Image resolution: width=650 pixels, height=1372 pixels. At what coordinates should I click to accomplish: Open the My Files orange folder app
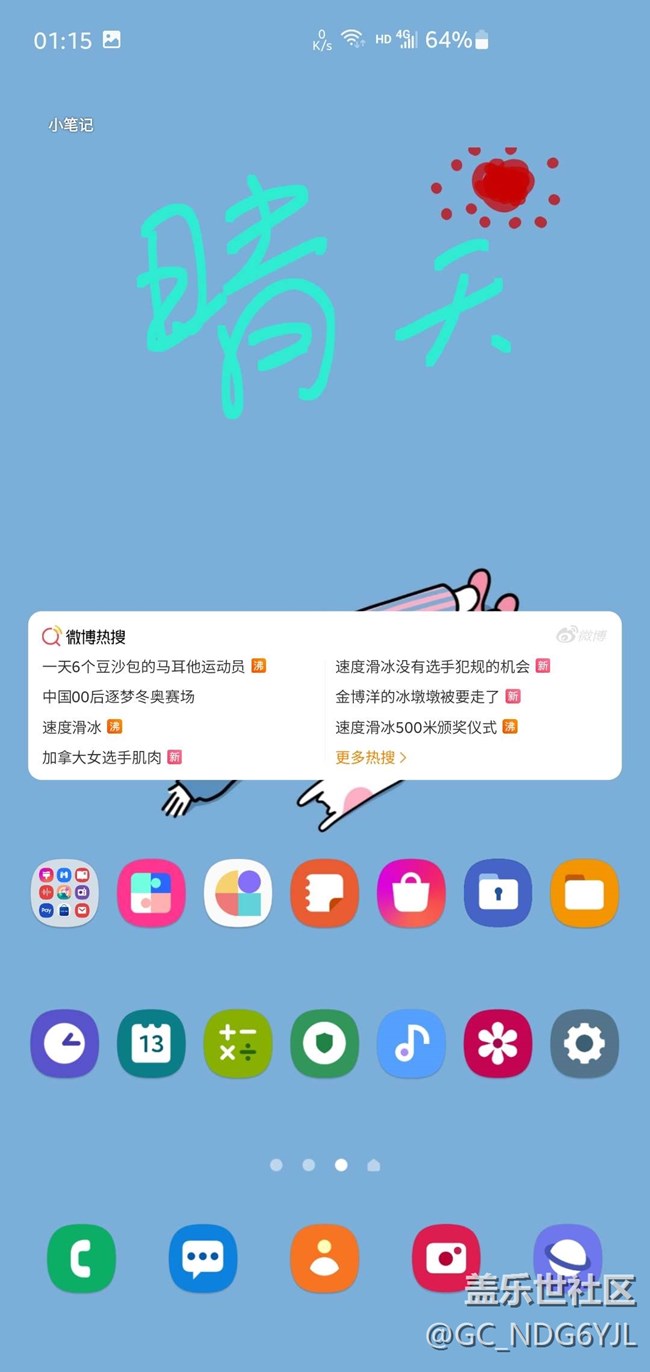point(584,893)
